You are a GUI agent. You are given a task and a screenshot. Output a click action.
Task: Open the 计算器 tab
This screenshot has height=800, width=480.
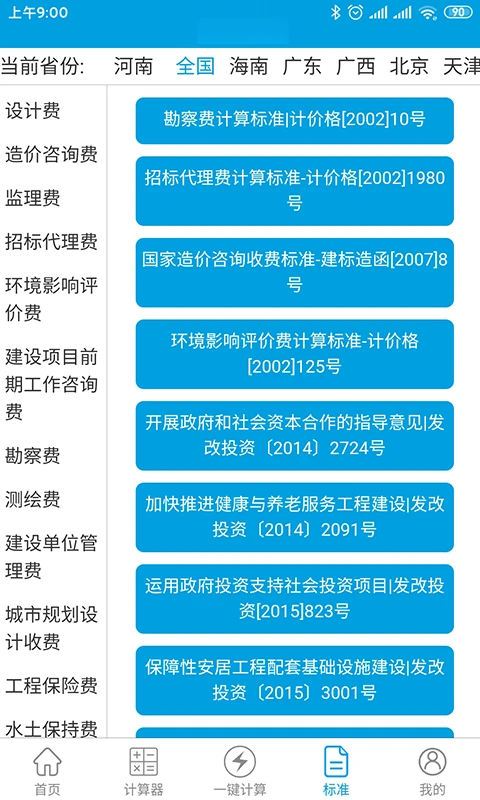[143, 771]
